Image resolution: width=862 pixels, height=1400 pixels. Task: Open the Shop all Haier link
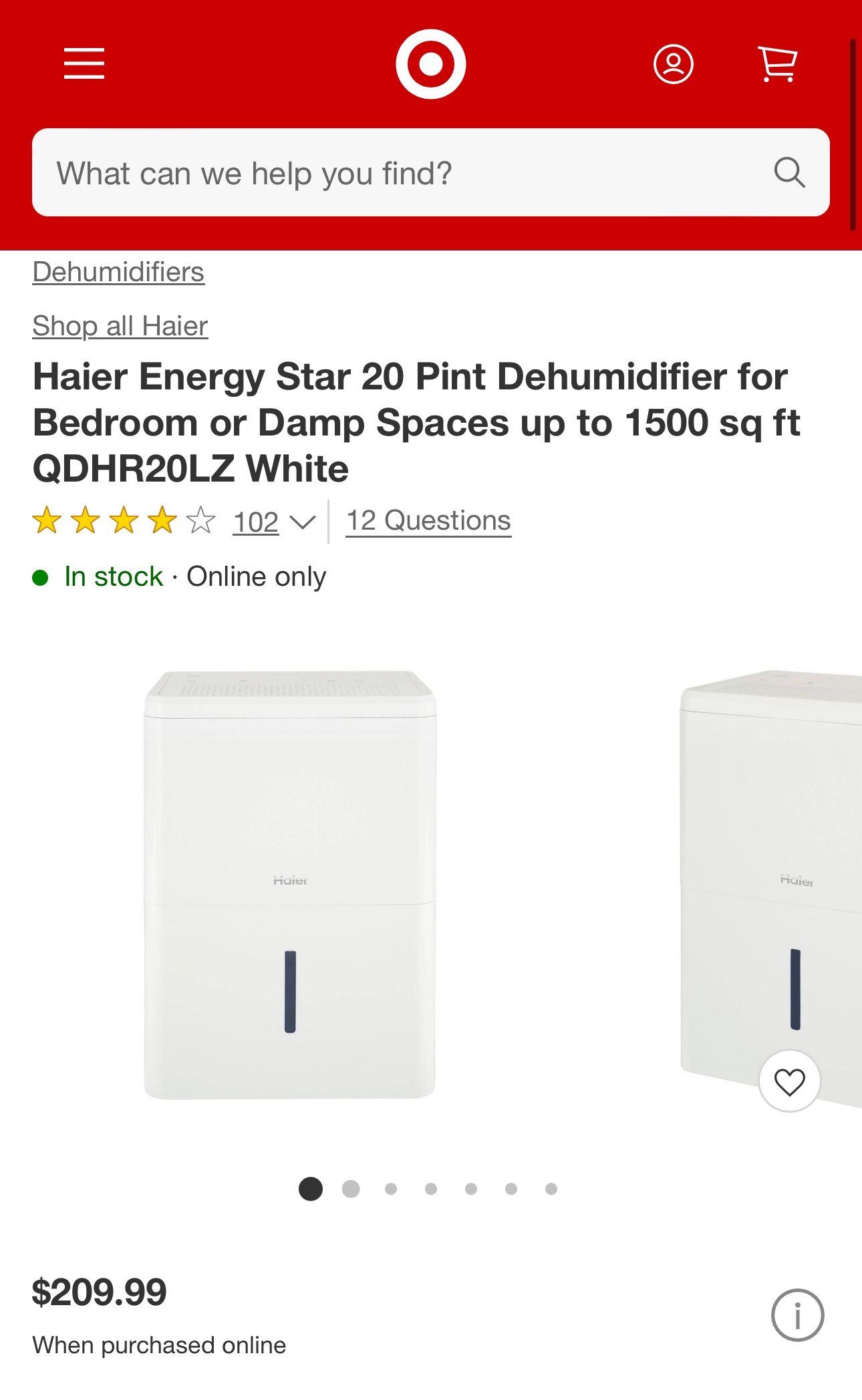(x=120, y=326)
